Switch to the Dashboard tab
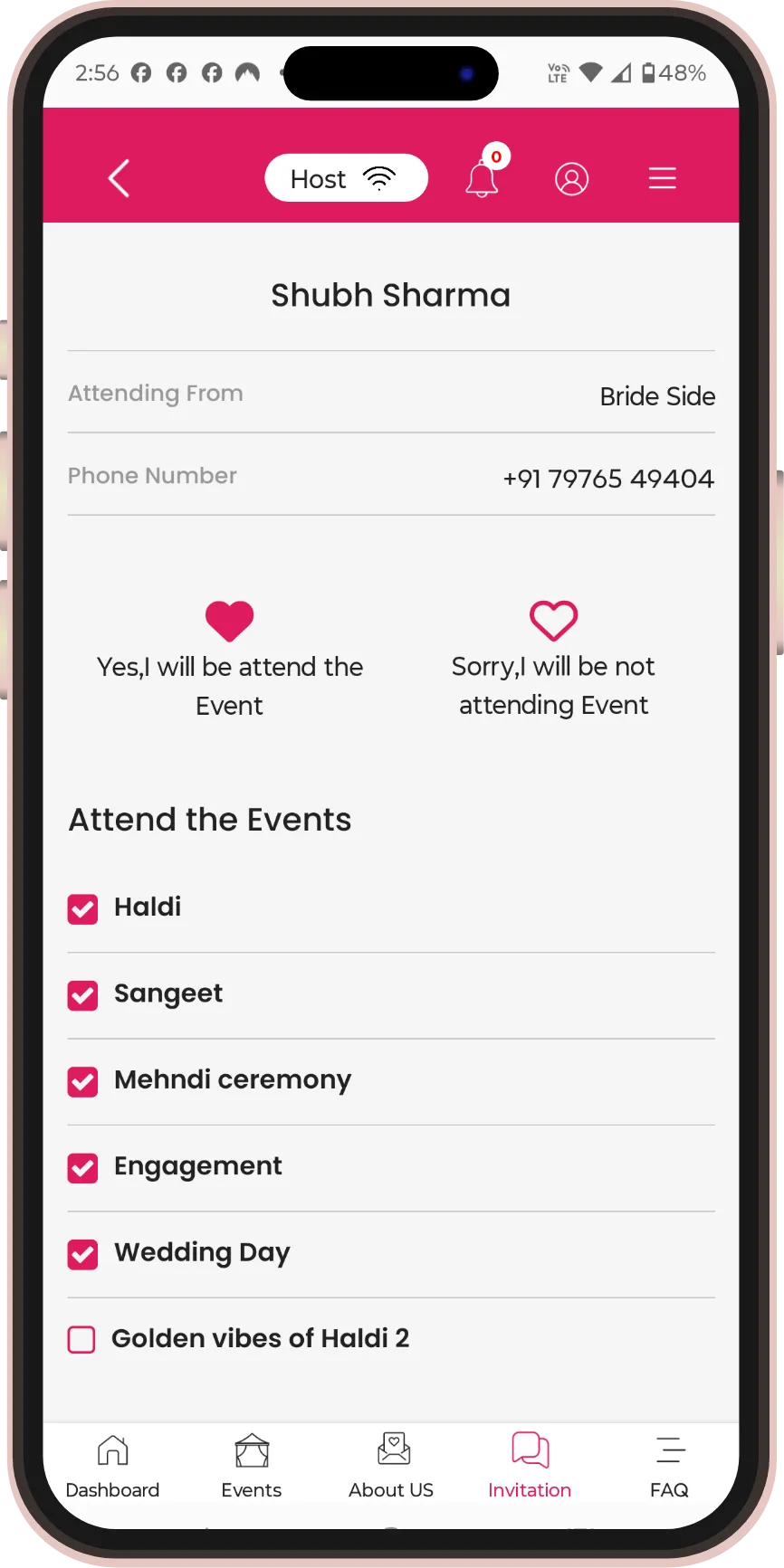 112,1466
